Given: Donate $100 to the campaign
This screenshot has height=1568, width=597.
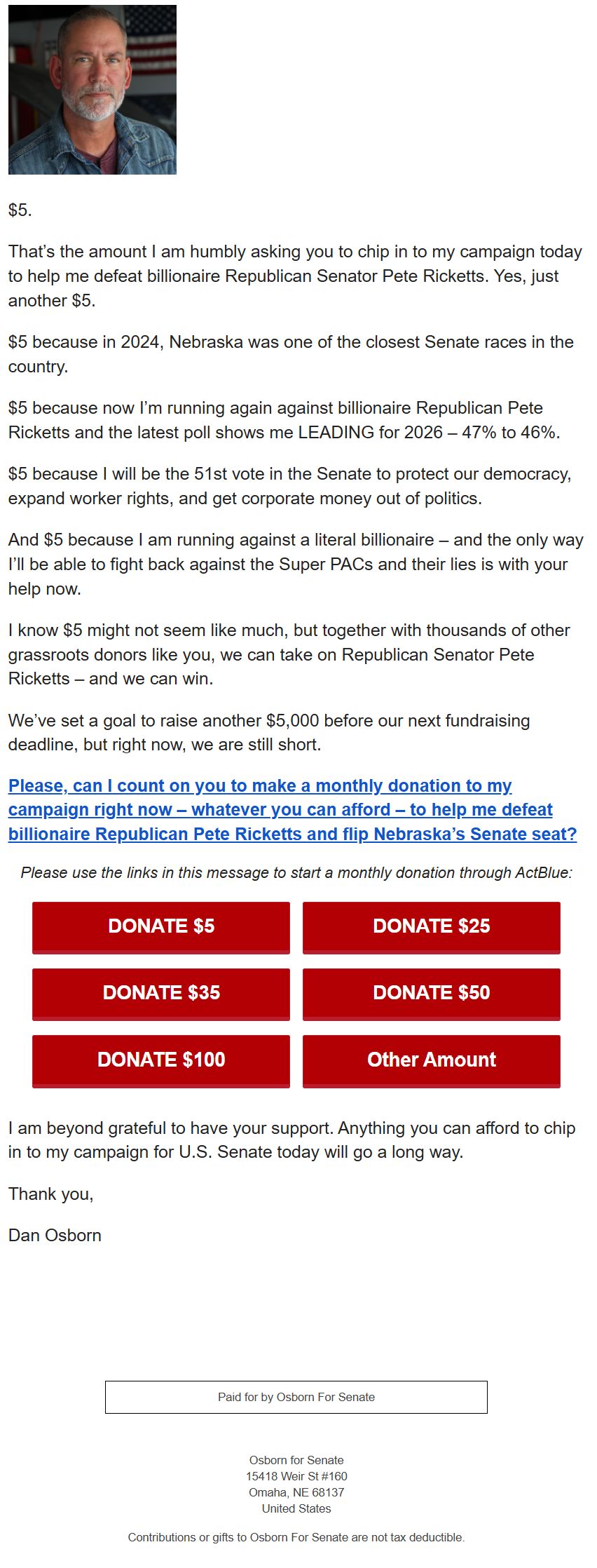Looking at the screenshot, I should click(x=161, y=1060).
